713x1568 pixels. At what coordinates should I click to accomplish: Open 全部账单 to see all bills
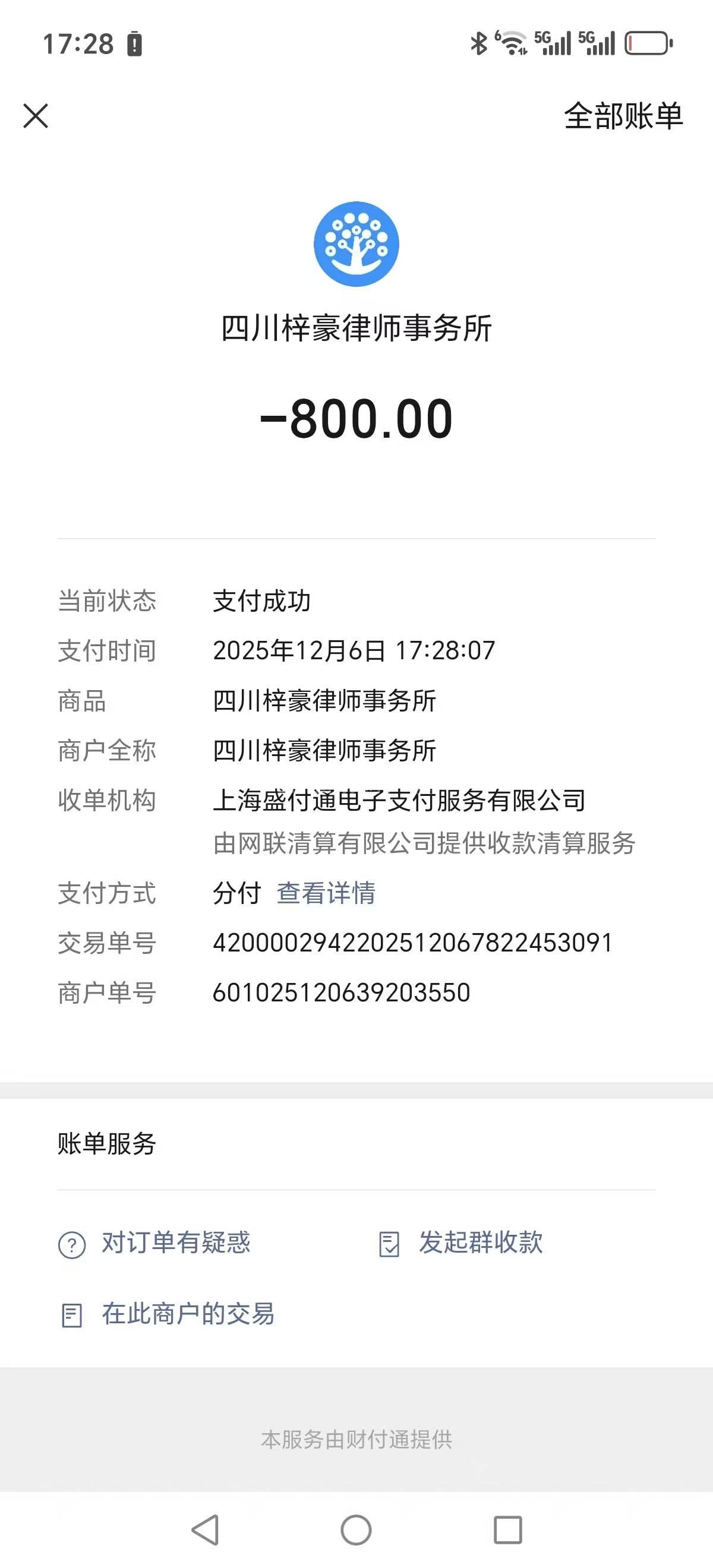(622, 116)
